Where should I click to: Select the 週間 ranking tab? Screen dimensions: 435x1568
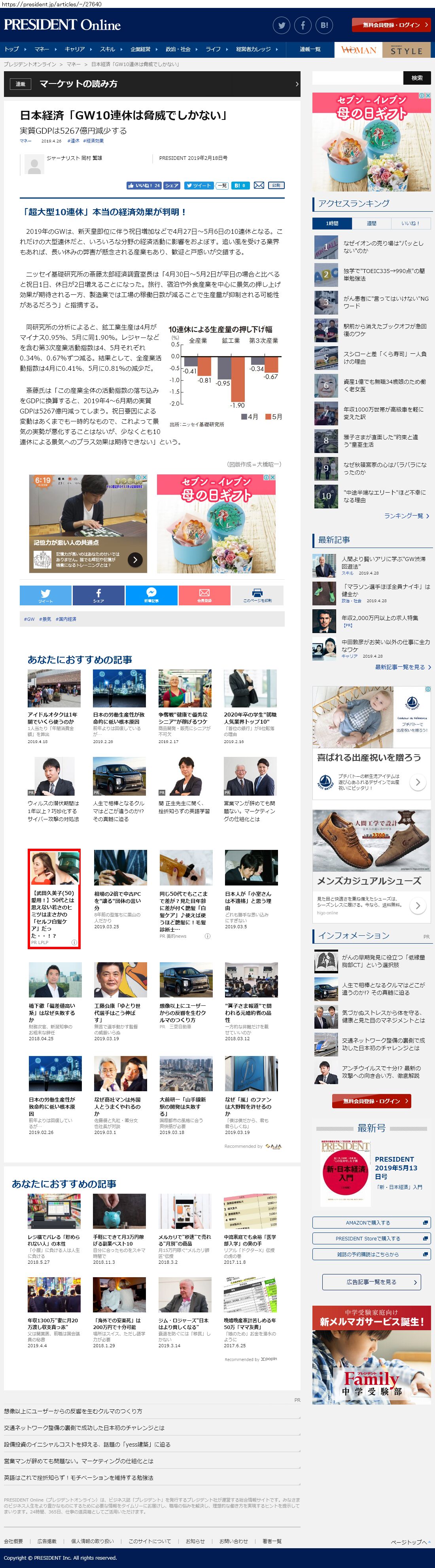click(372, 224)
